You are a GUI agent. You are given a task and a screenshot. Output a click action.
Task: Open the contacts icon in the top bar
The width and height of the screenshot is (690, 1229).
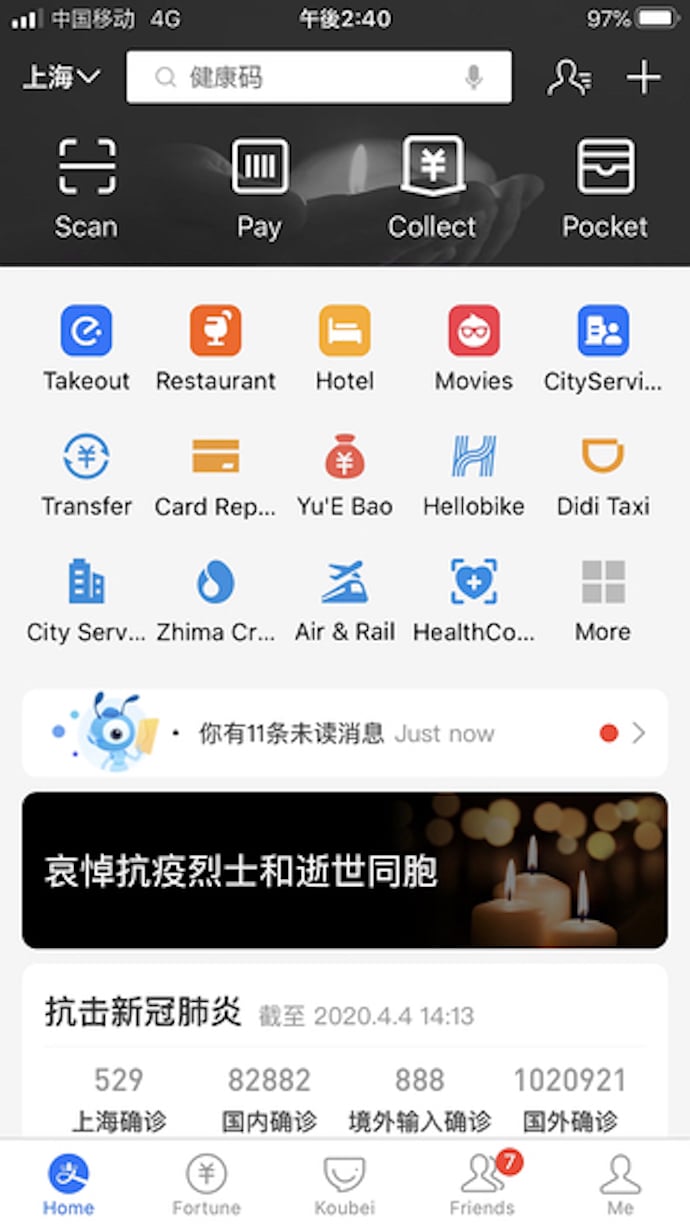click(568, 78)
